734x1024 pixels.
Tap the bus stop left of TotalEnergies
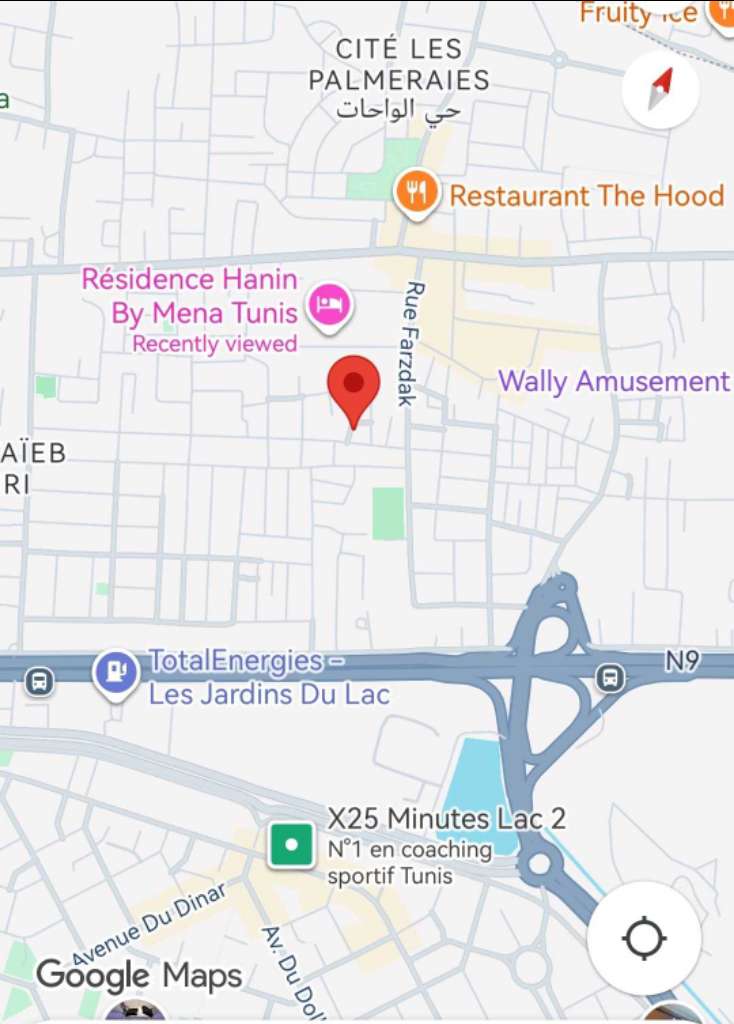click(39, 682)
